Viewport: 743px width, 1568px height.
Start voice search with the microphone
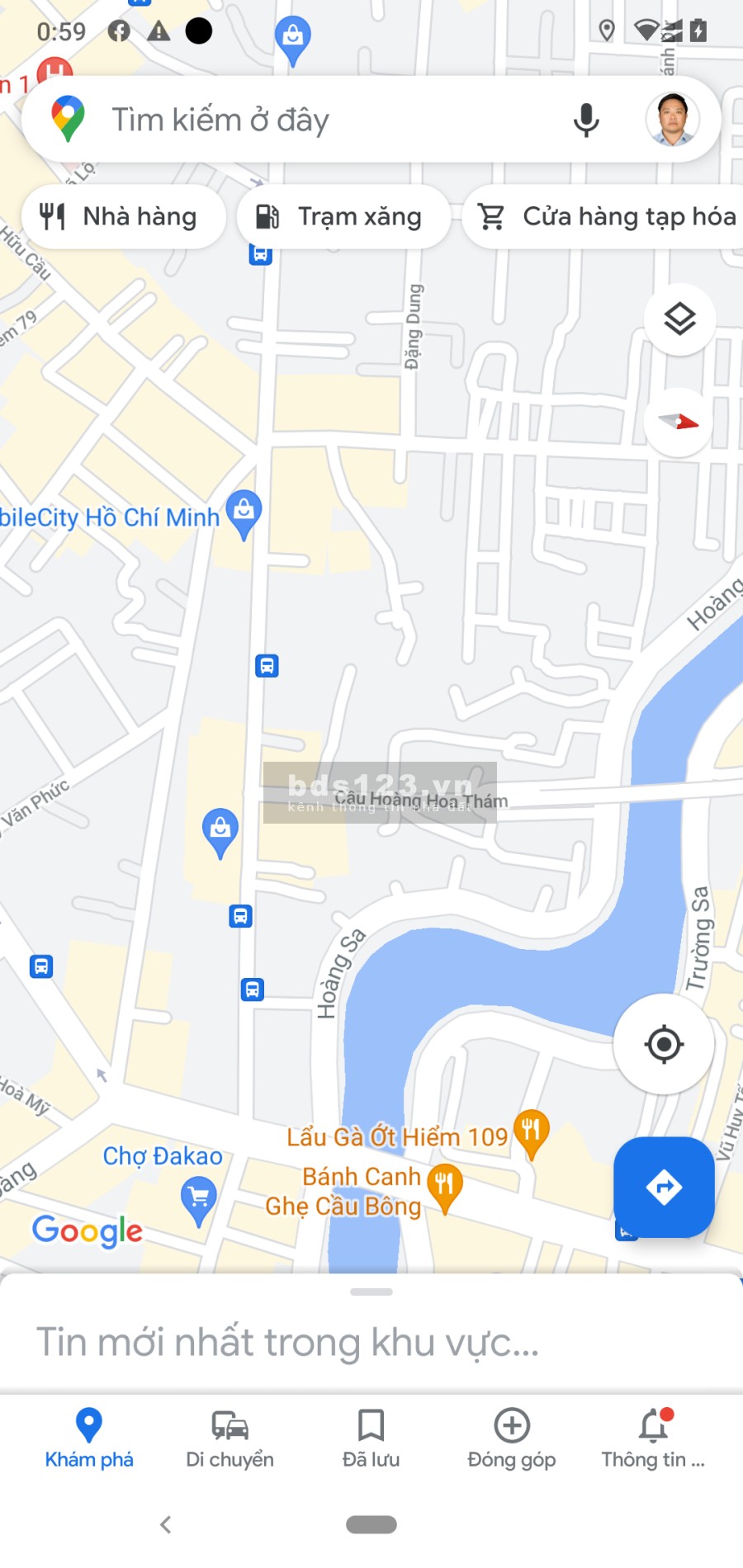pyautogui.click(x=586, y=120)
